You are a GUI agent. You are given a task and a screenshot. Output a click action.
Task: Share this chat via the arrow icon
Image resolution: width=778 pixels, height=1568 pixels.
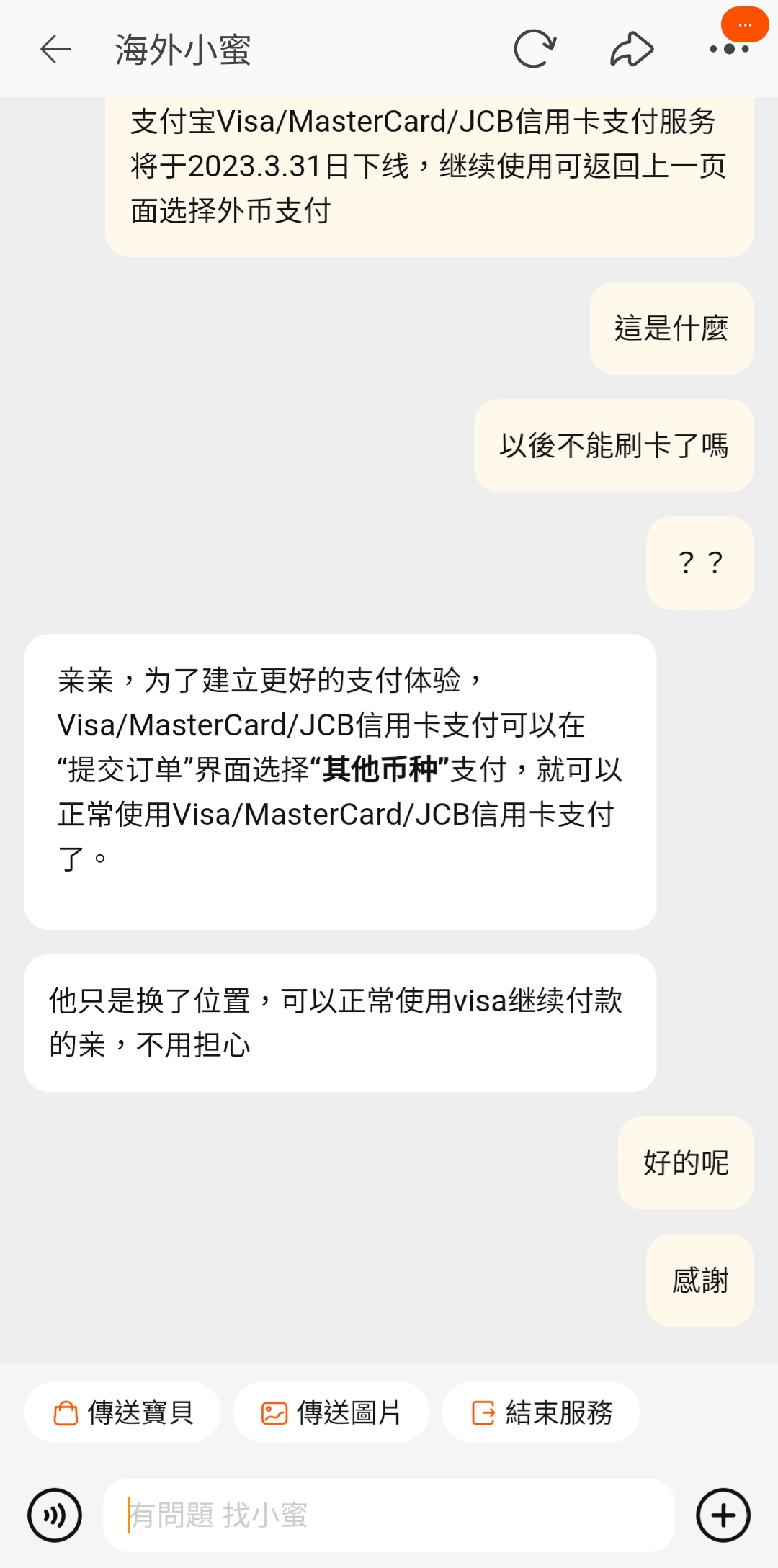[x=632, y=49]
